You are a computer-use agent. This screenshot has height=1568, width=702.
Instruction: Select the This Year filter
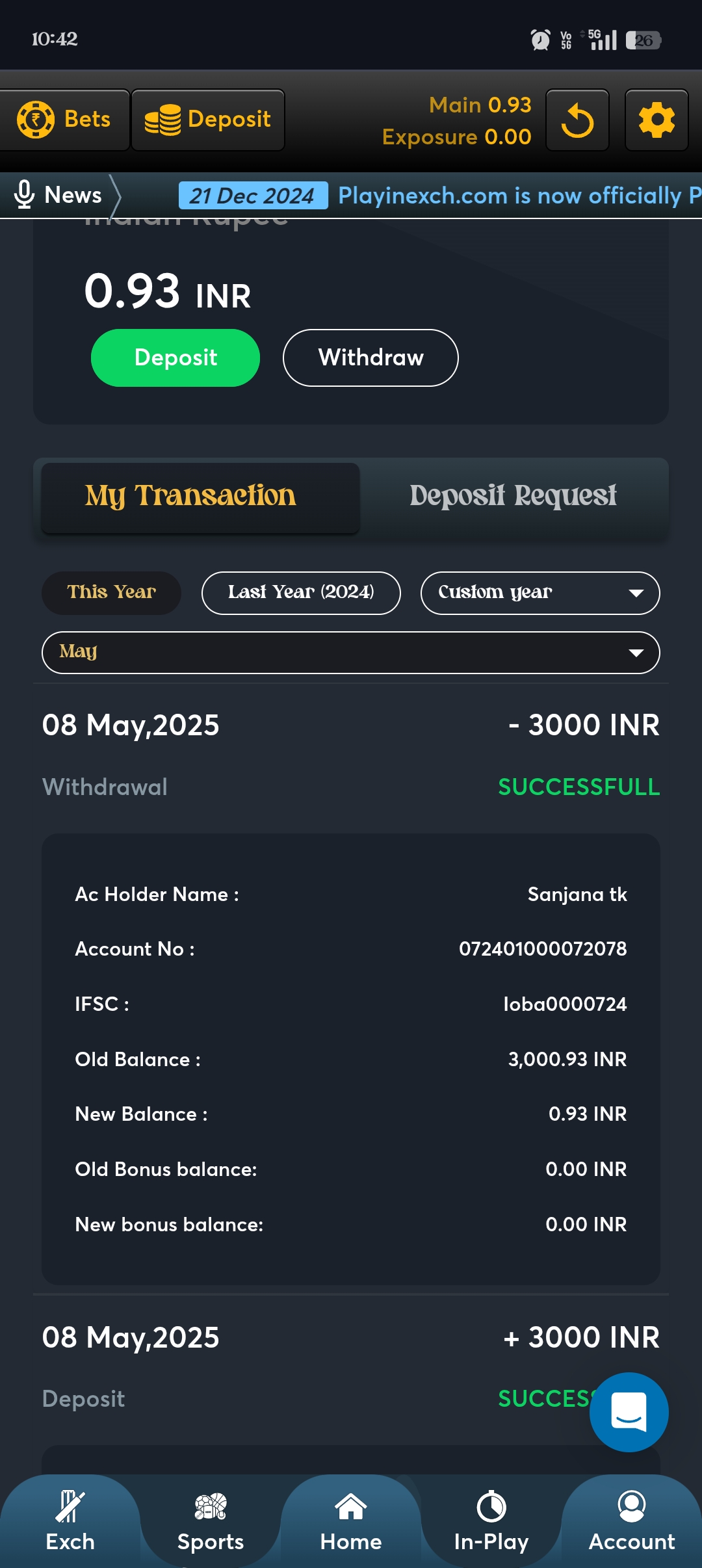point(111,592)
